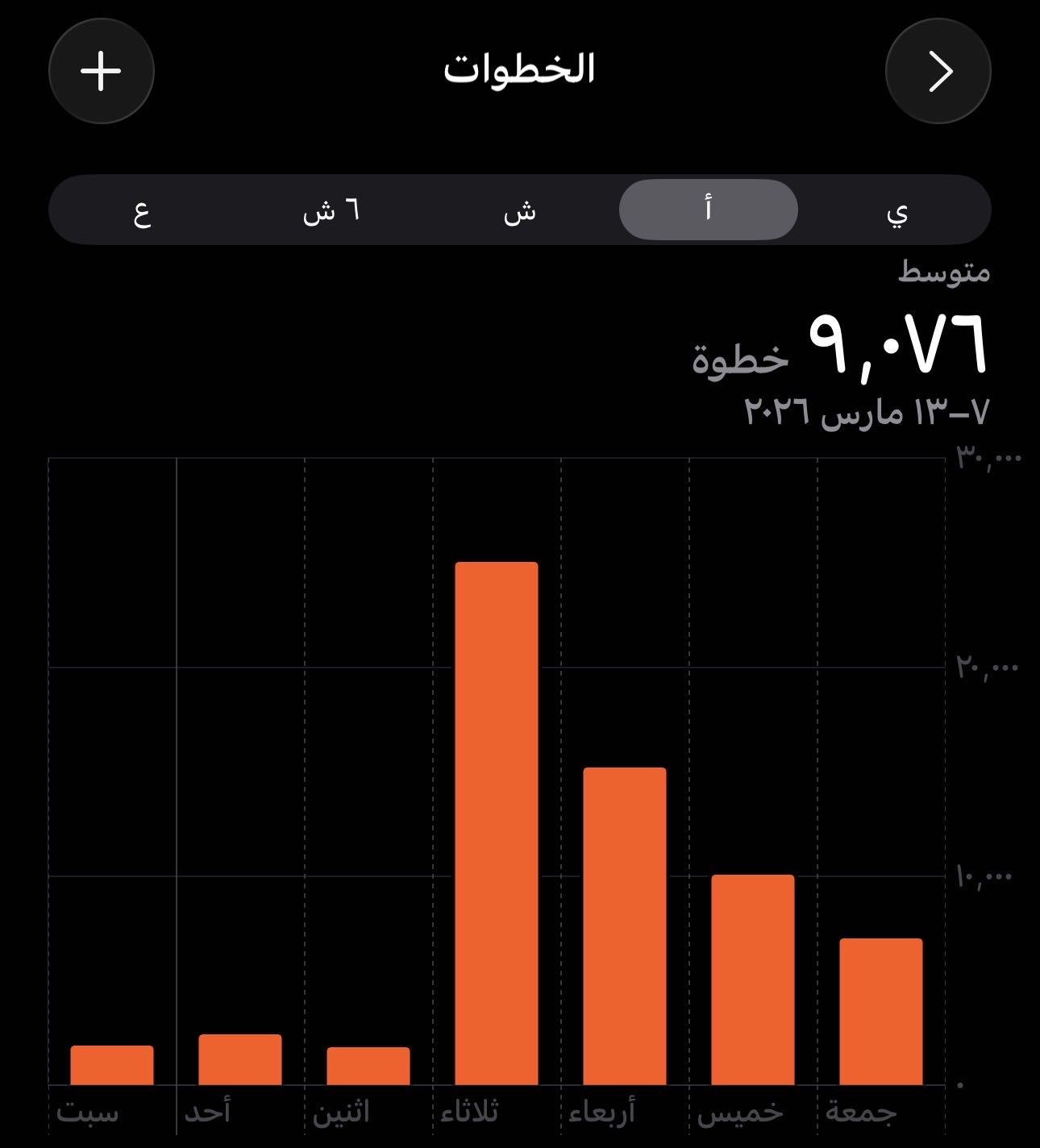Go back using the chevron arrow button
This screenshot has width=1040, height=1148.
pyautogui.click(x=938, y=72)
